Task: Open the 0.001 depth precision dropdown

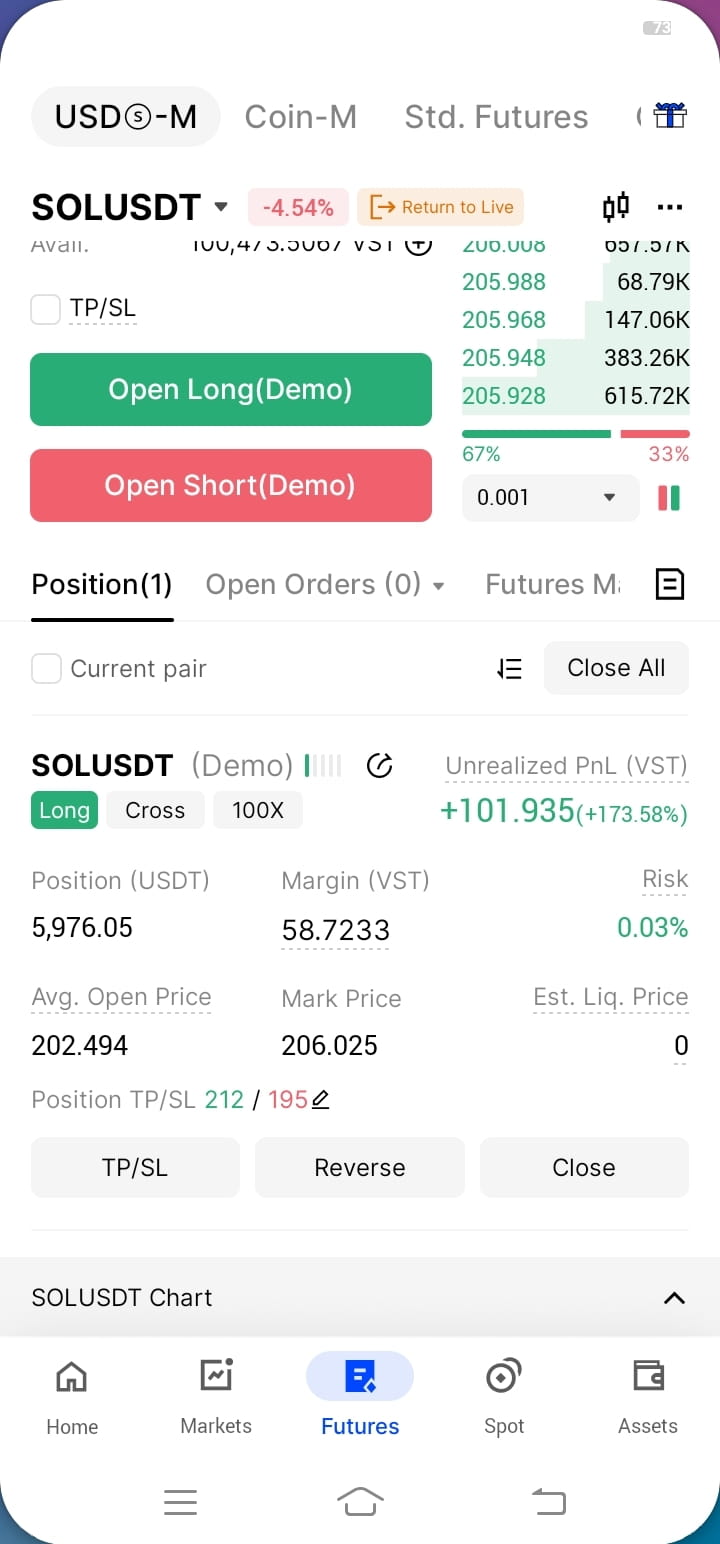Action: click(x=550, y=498)
